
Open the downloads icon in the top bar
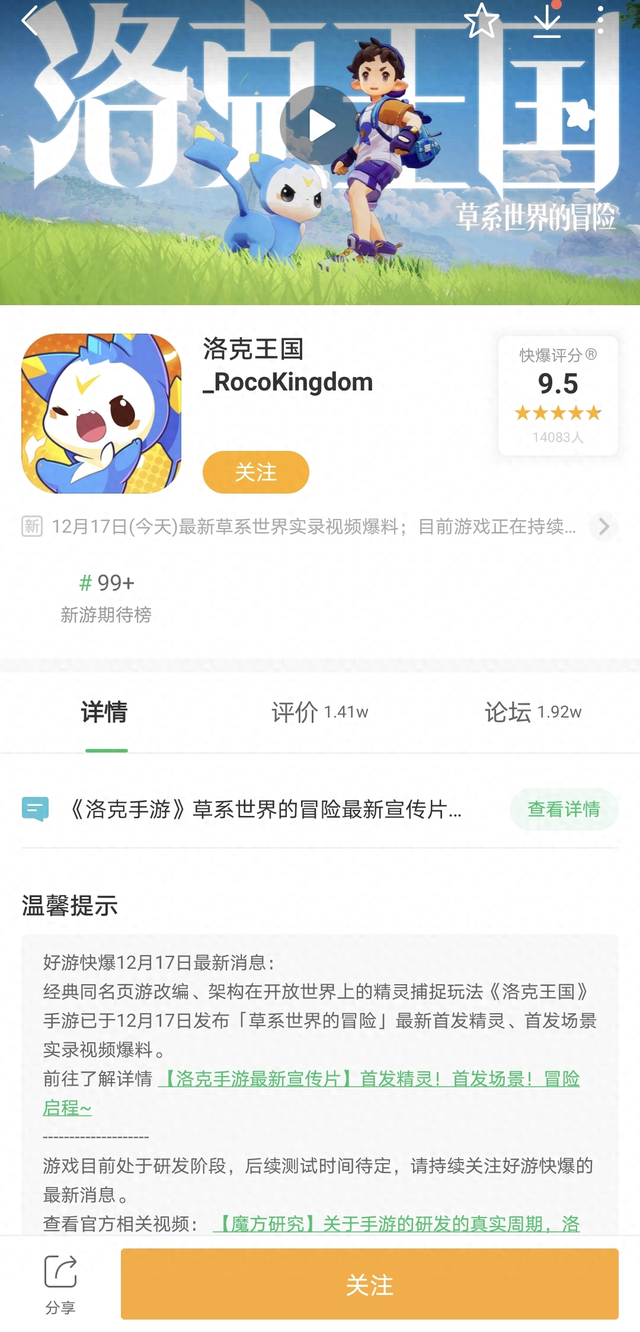[x=547, y=20]
